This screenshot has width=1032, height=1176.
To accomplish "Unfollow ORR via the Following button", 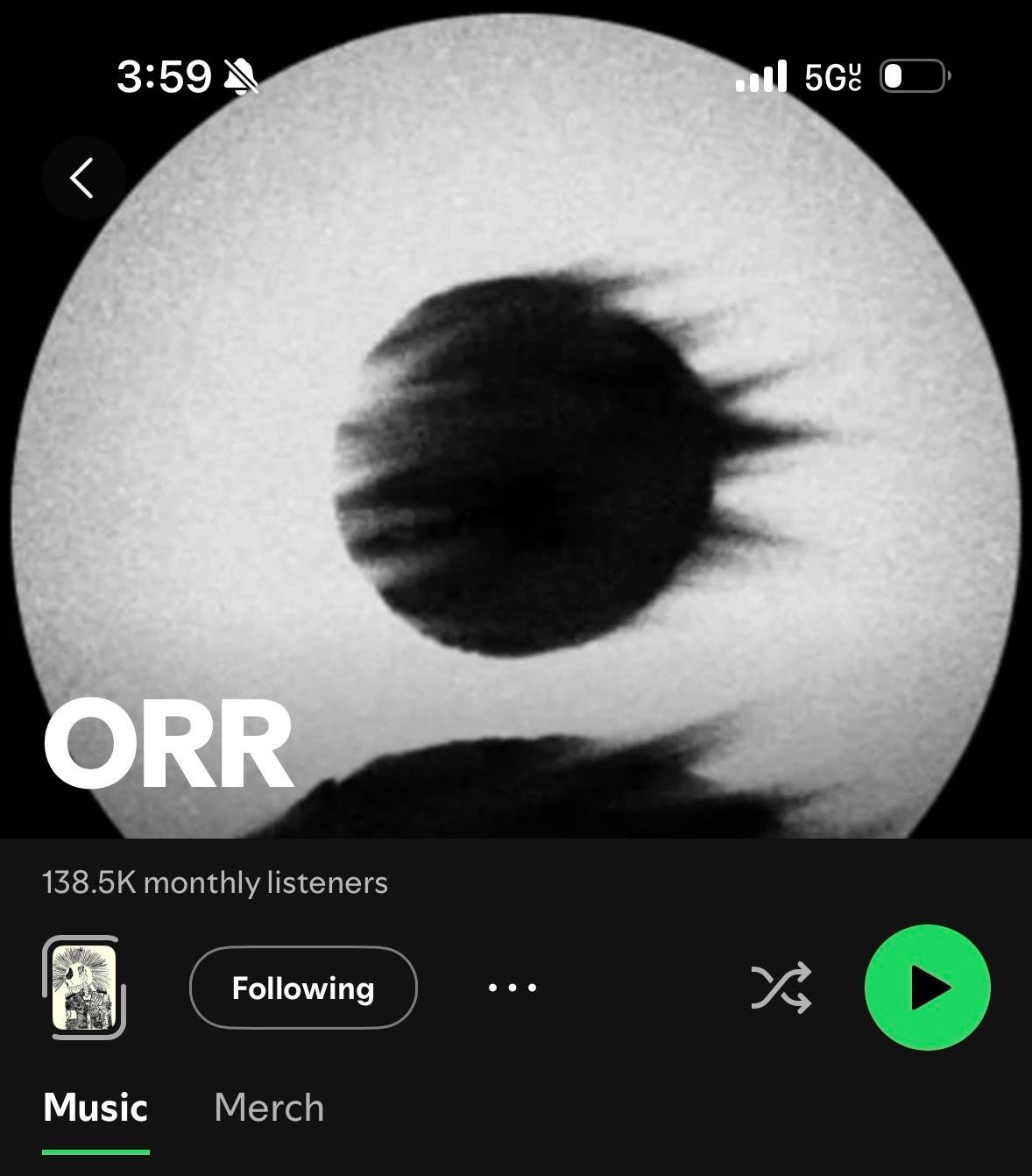I will click(303, 988).
